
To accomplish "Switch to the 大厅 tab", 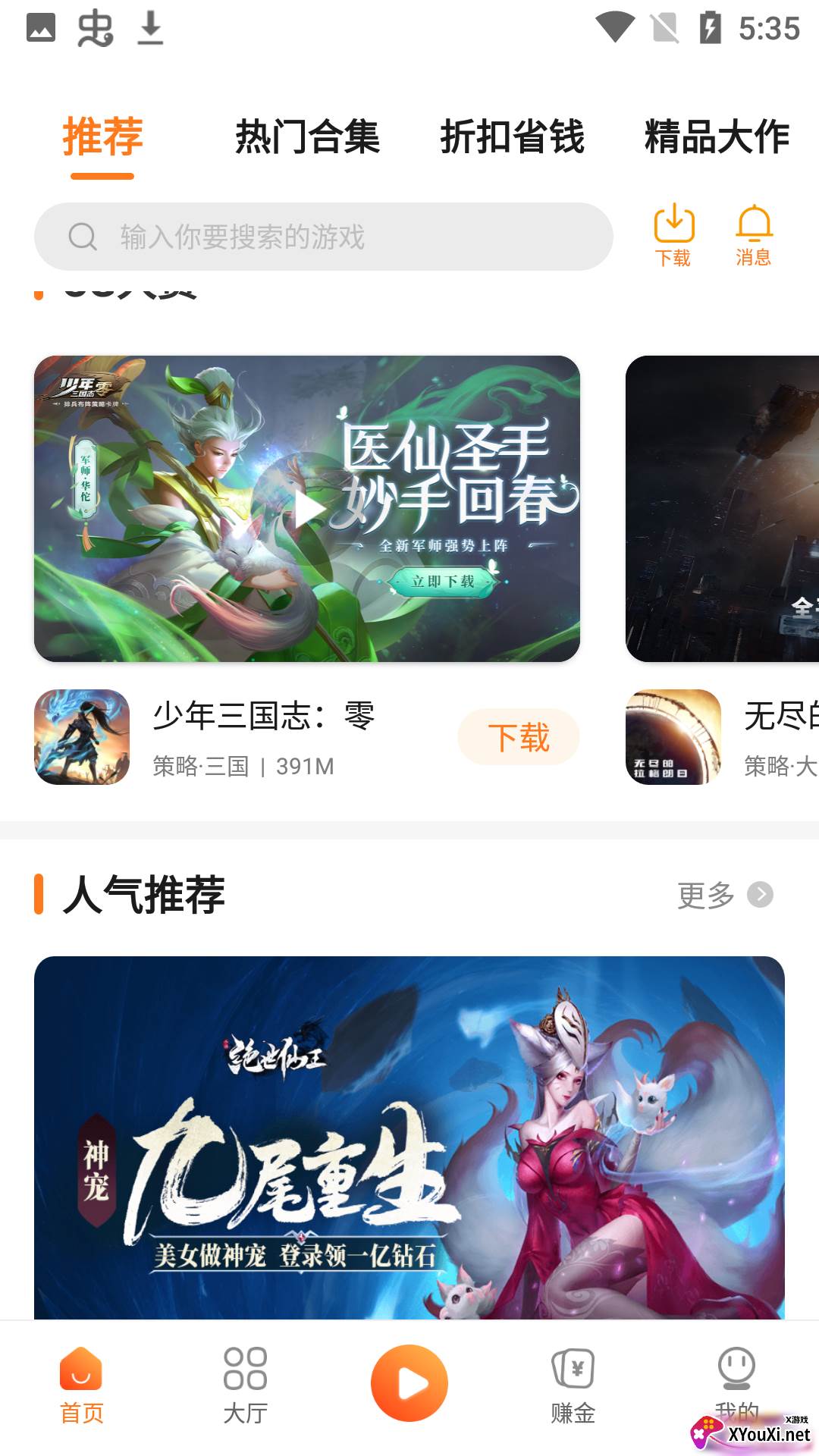I will [x=245, y=1385].
